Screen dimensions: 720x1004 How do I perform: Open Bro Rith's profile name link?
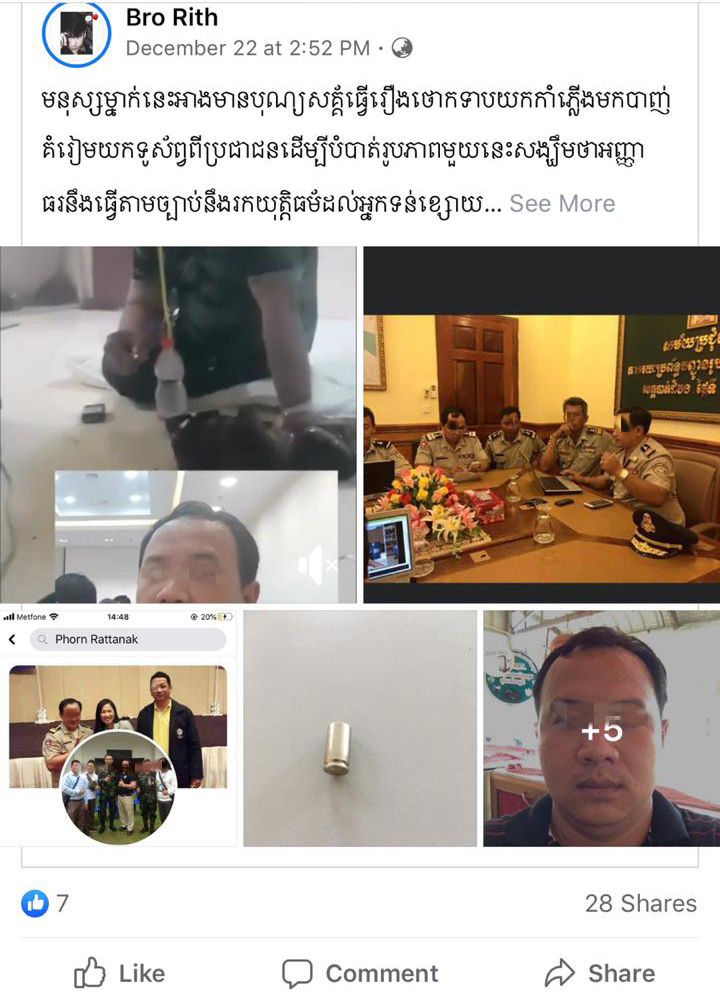(171, 17)
